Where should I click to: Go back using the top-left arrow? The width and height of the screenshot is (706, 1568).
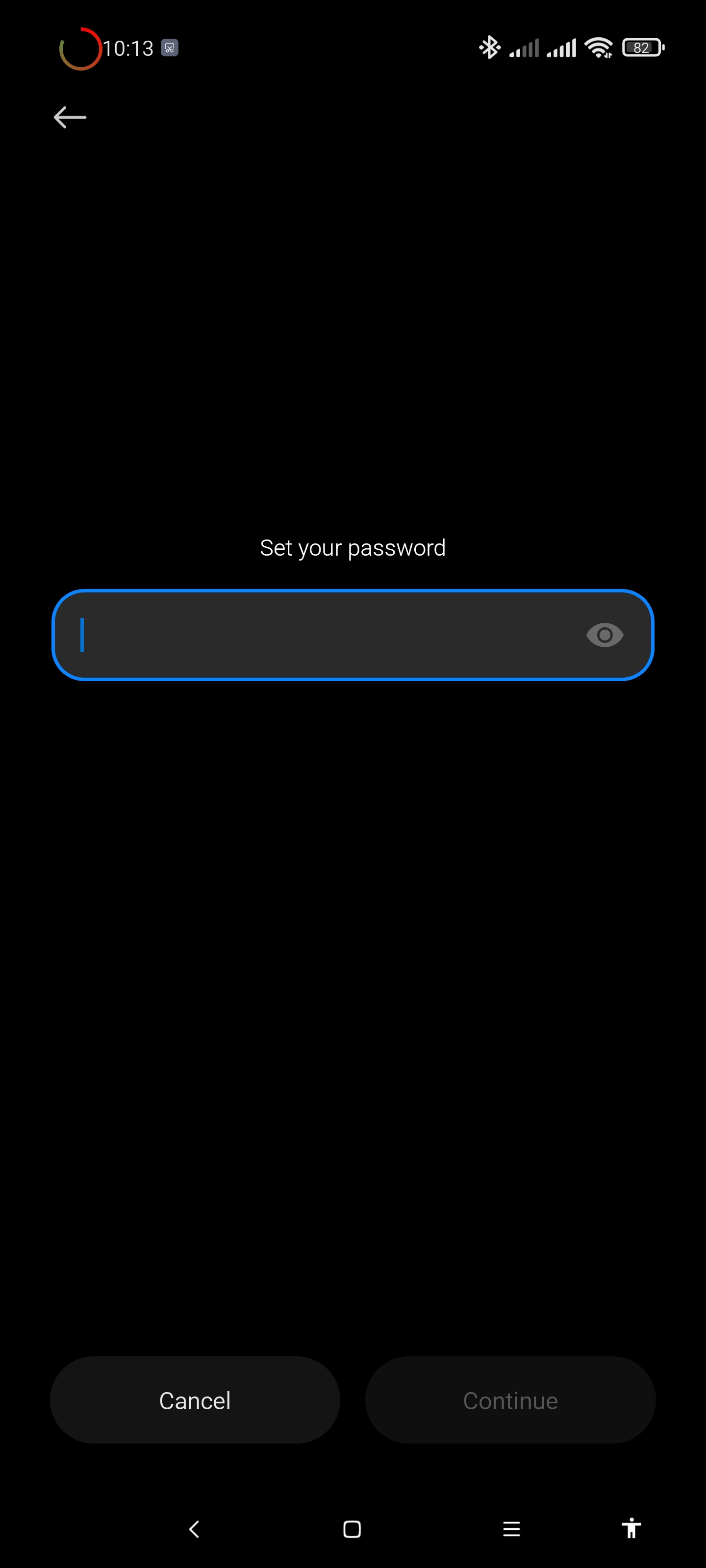click(x=70, y=117)
